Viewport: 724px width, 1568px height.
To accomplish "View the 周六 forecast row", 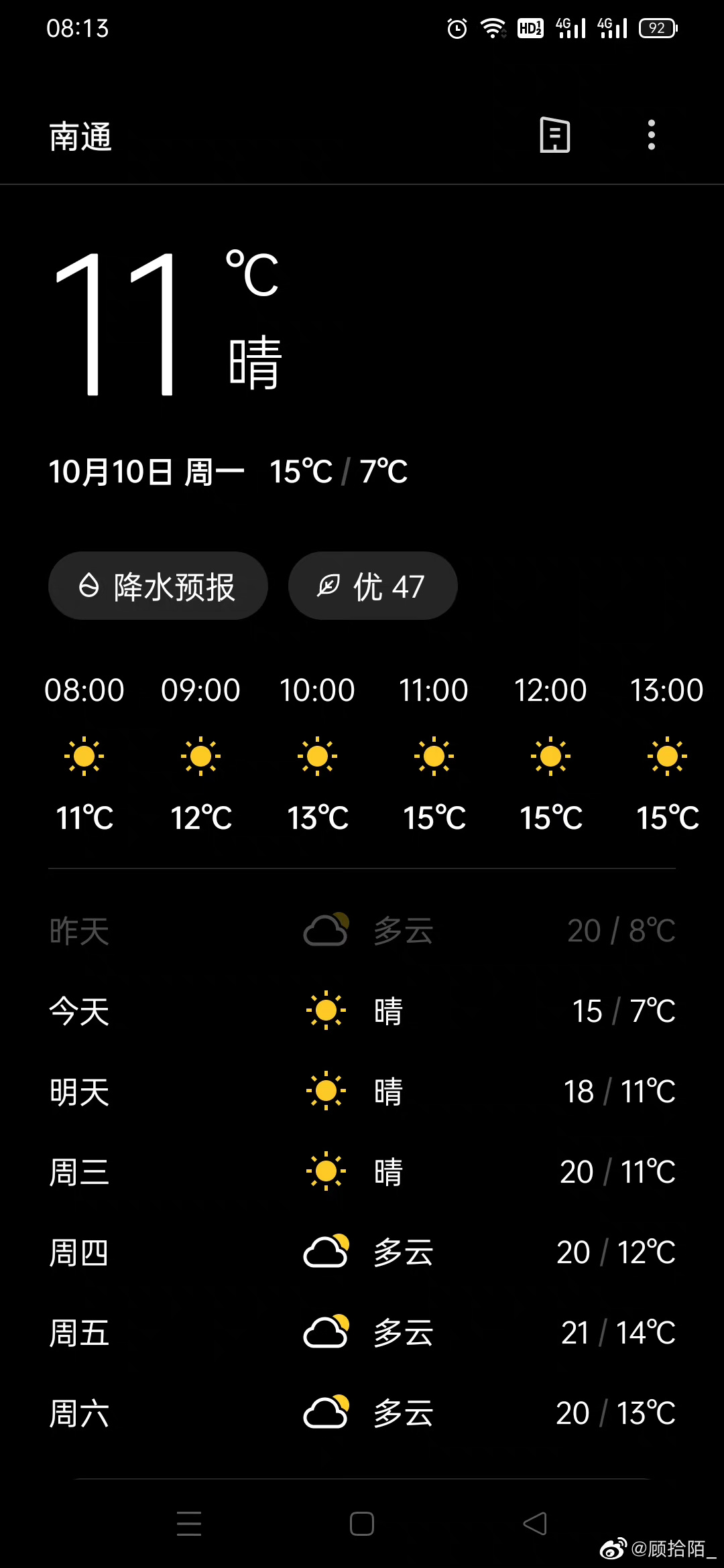I will tap(362, 1413).
